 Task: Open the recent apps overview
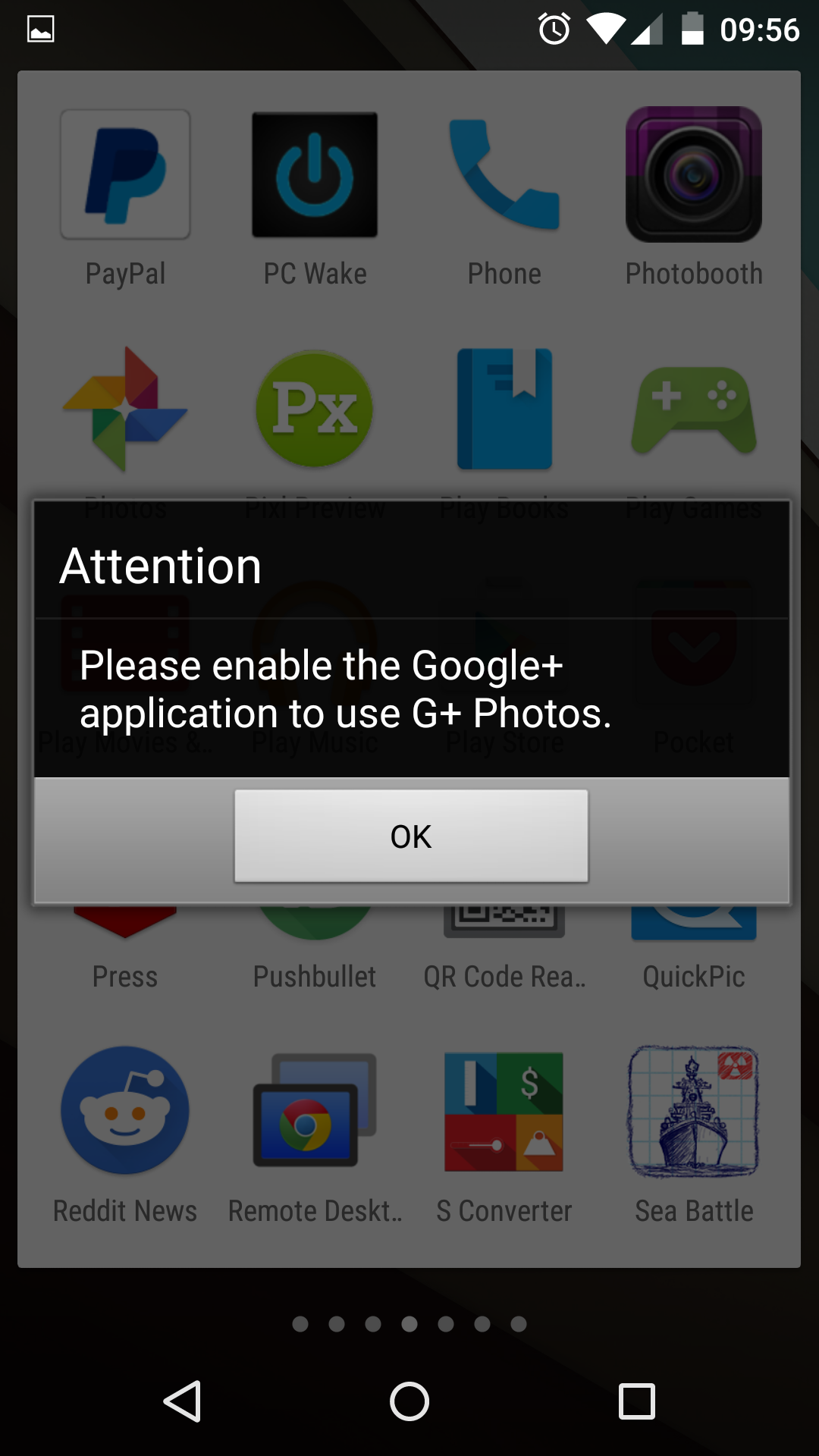(x=637, y=1401)
